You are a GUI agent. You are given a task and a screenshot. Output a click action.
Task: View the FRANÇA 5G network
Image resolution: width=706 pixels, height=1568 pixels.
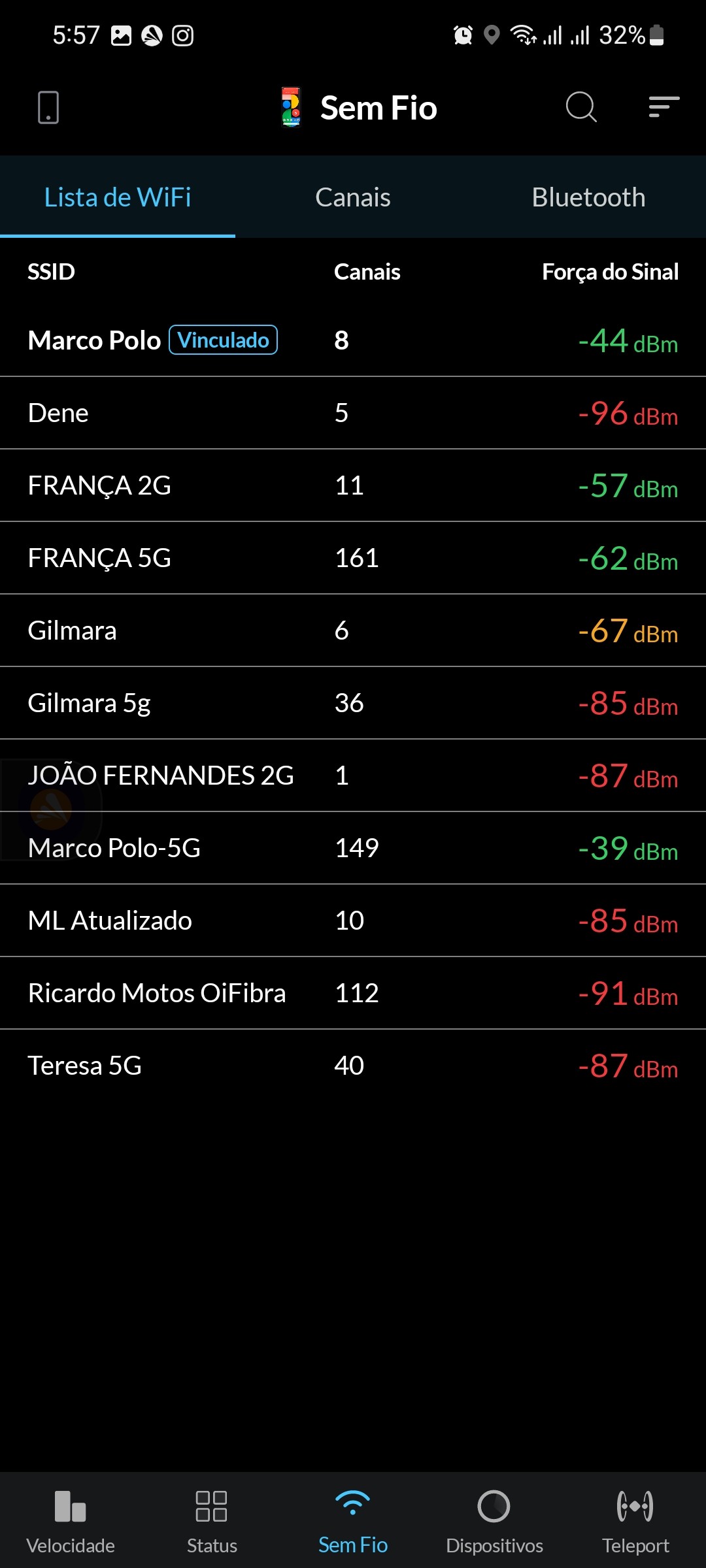pyautogui.click(x=353, y=558)
